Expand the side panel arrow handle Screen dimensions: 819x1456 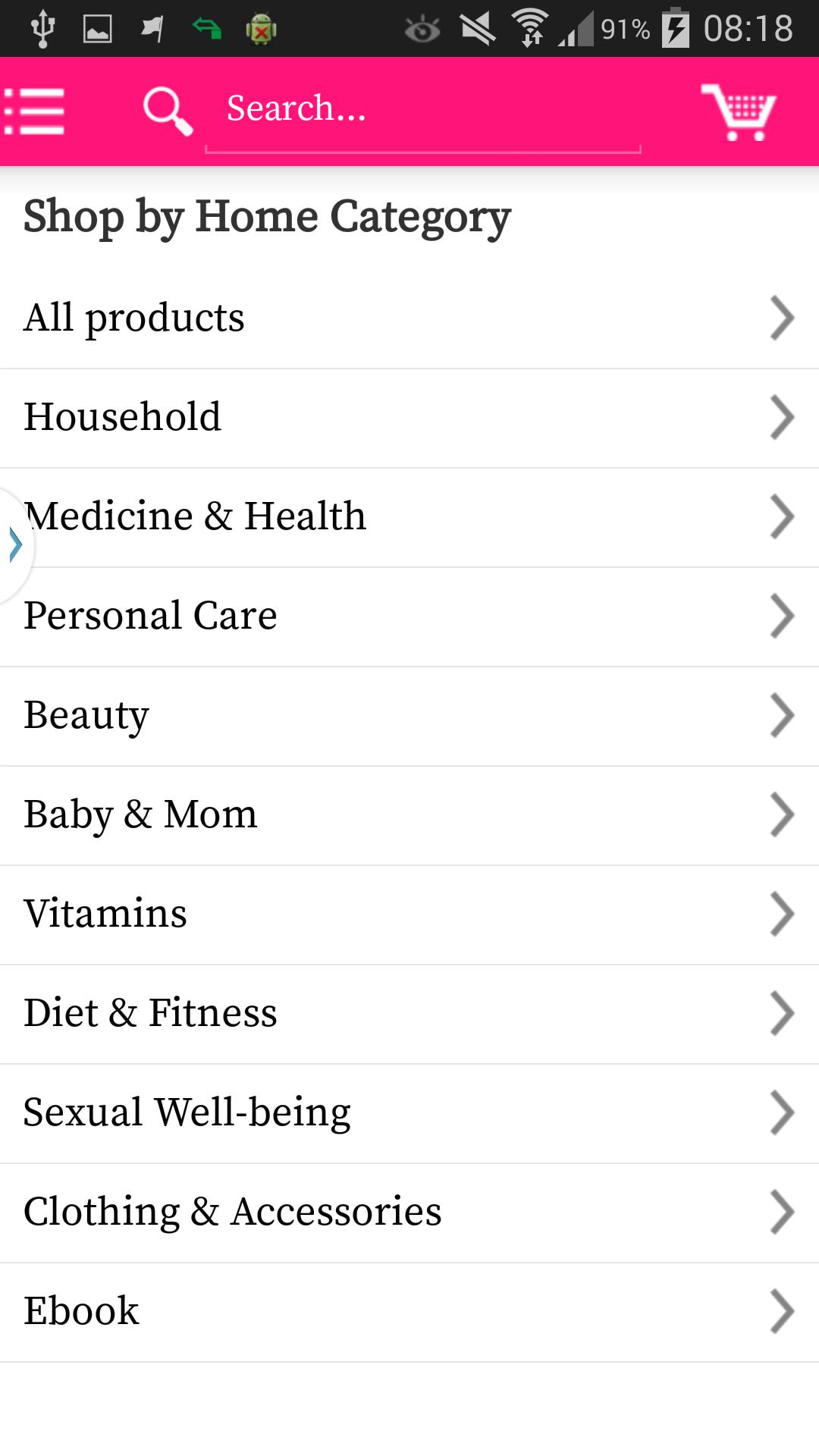click(14, 545)
